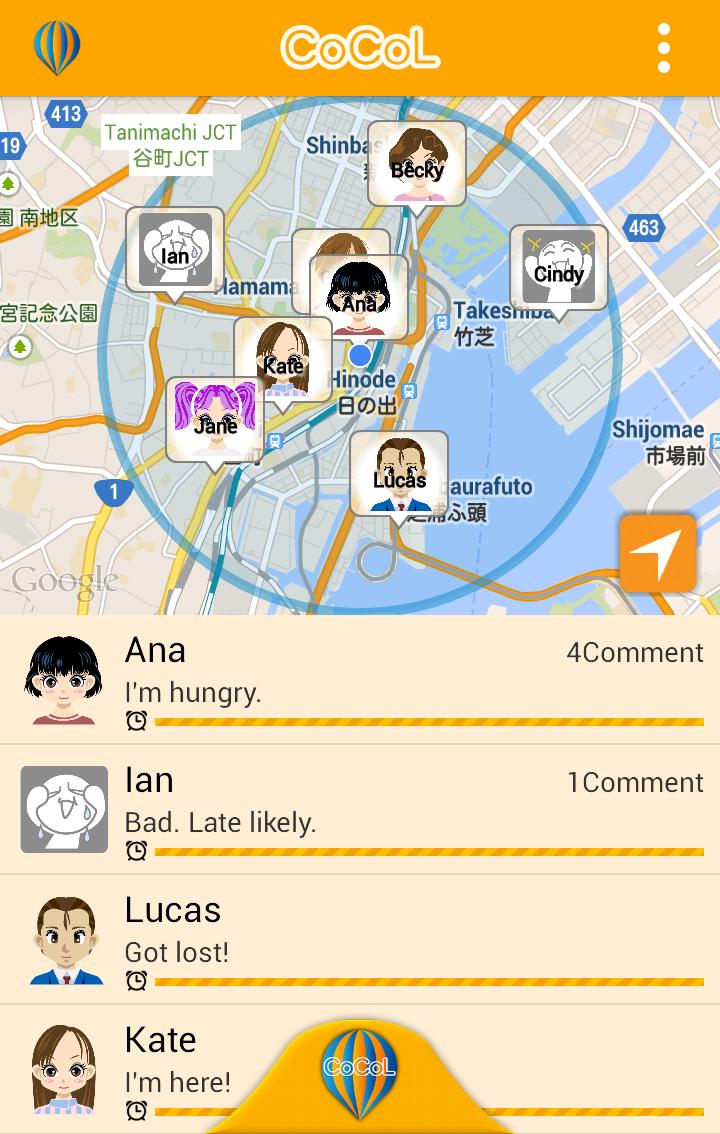Tap Kate's map marker

pos(283,358)
